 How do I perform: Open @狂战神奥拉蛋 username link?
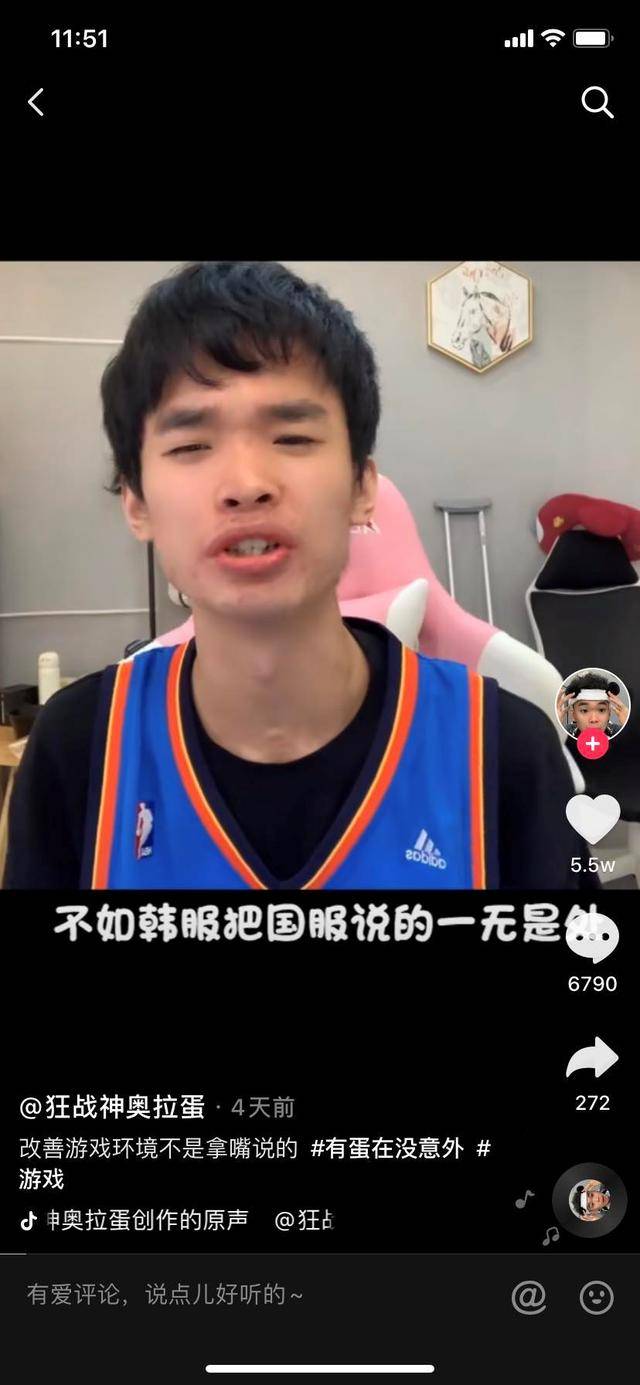click(112, 1107)
